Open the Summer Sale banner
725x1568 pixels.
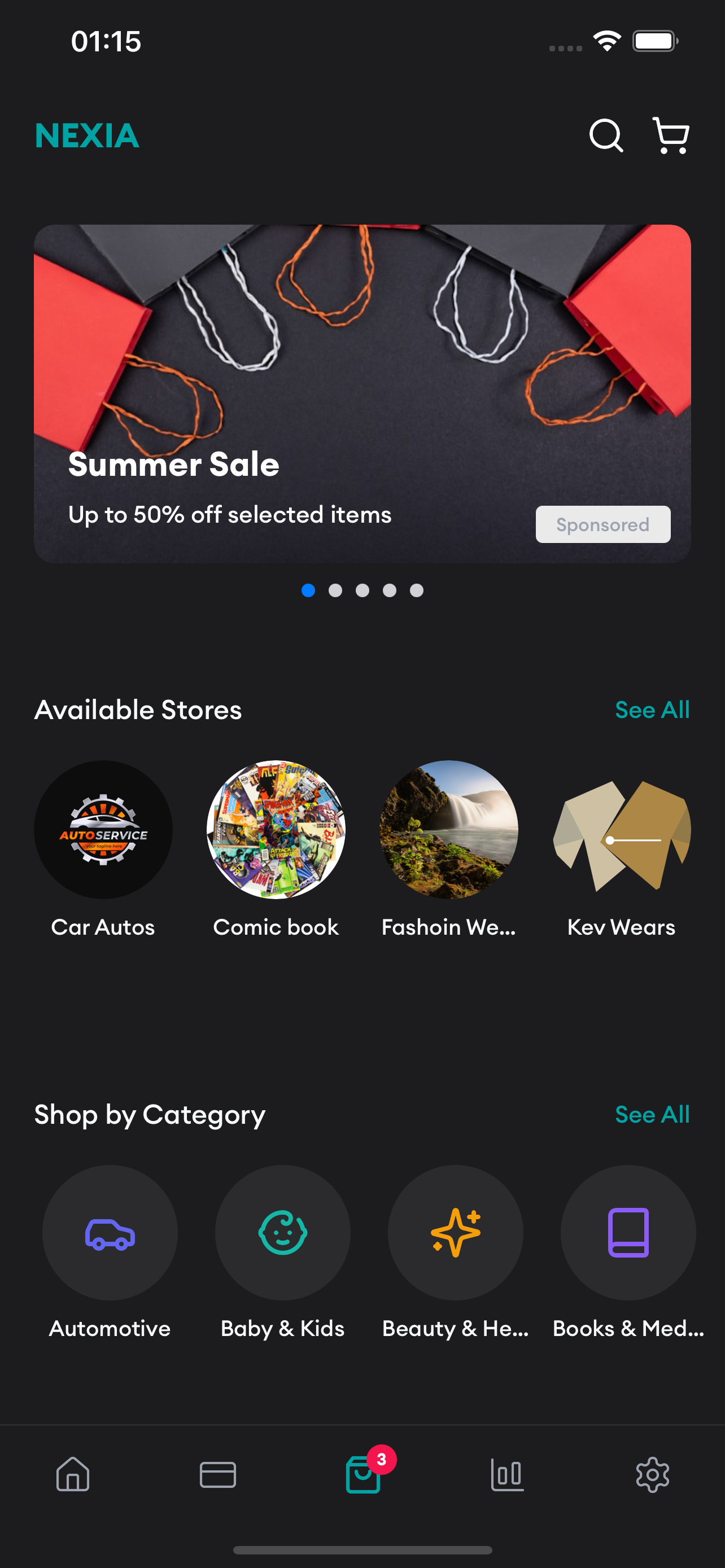coord(361,393)
